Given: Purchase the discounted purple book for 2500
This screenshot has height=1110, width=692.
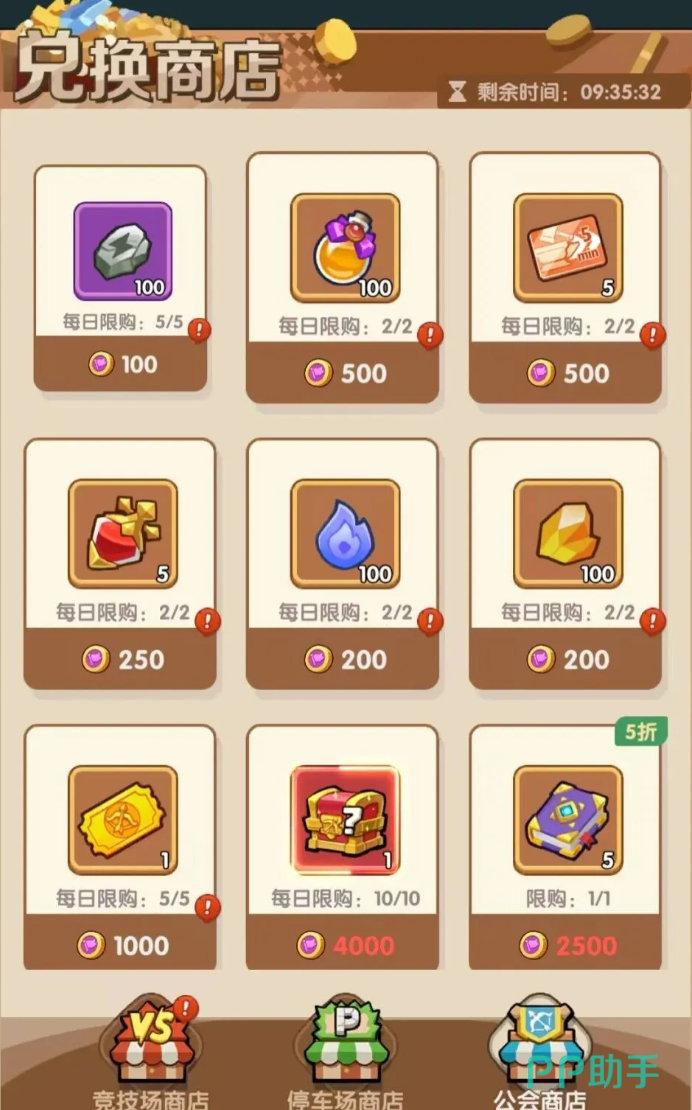Looking at the screenshot, I should (566, 945).
